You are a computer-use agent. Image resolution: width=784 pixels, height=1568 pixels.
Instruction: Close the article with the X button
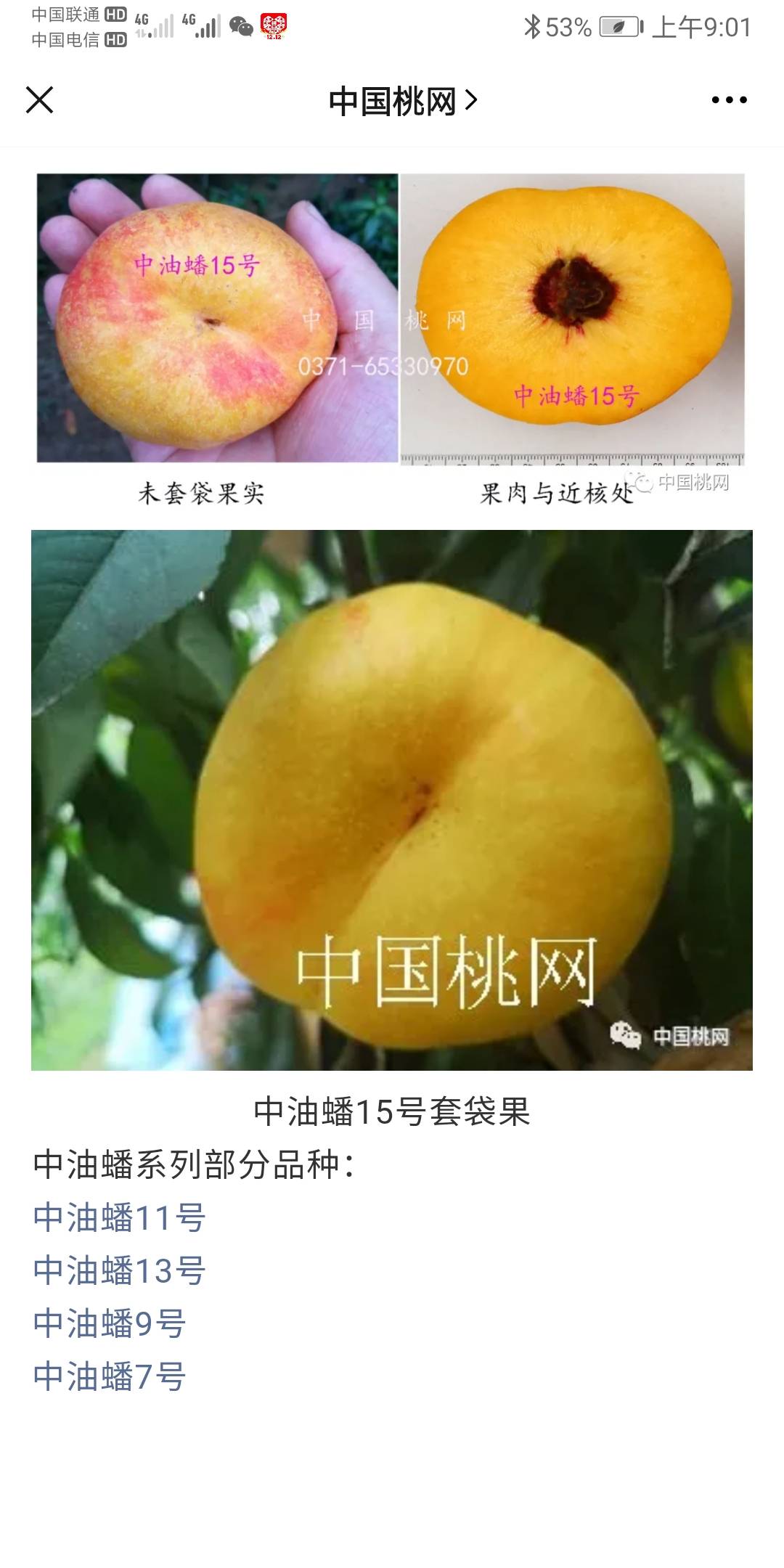coord(40,100)
